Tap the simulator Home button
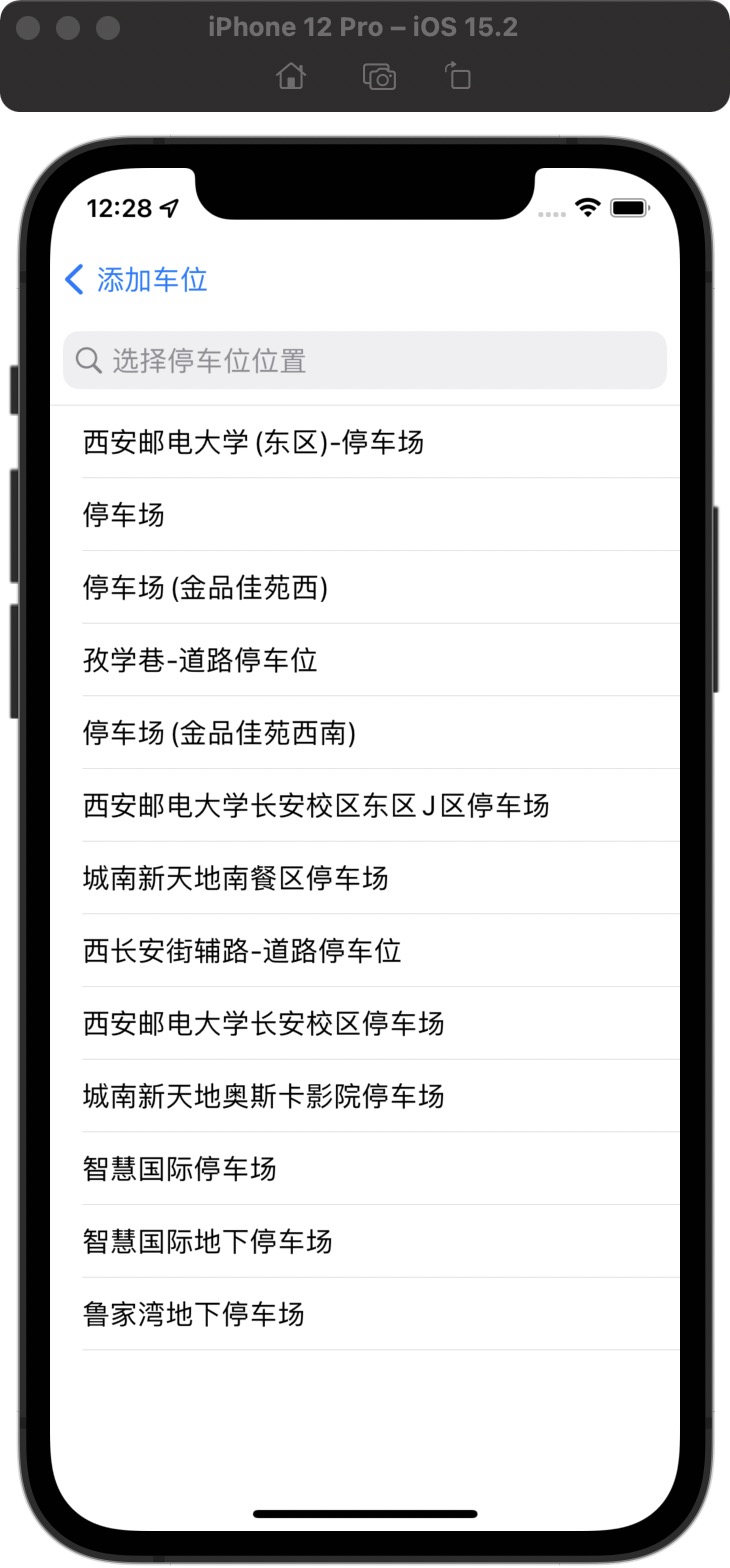Screen dimensions: 730x1568 [291, 76]
